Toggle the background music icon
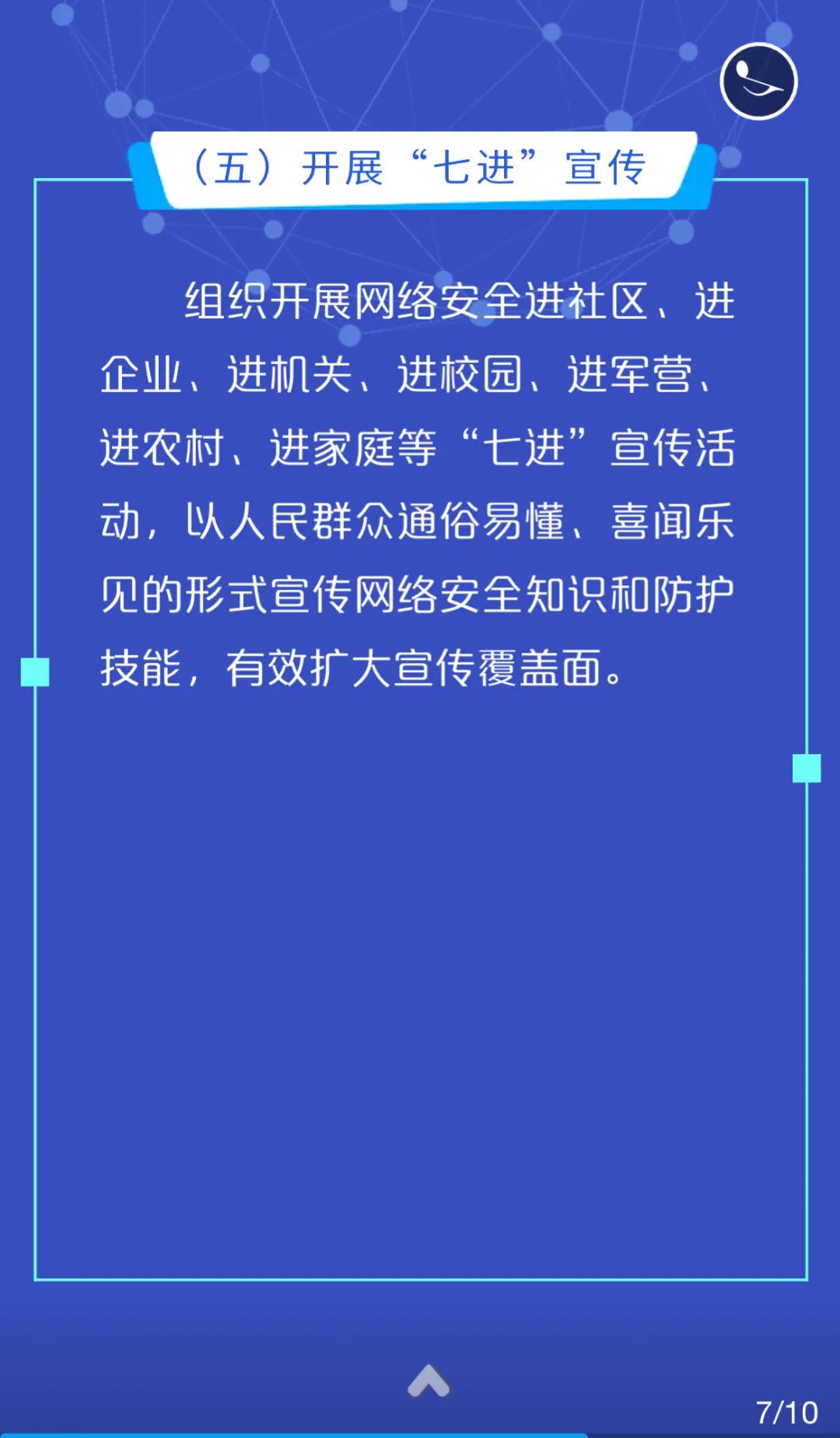Viewport: 840px width, 1438px height. click(758, 82)
